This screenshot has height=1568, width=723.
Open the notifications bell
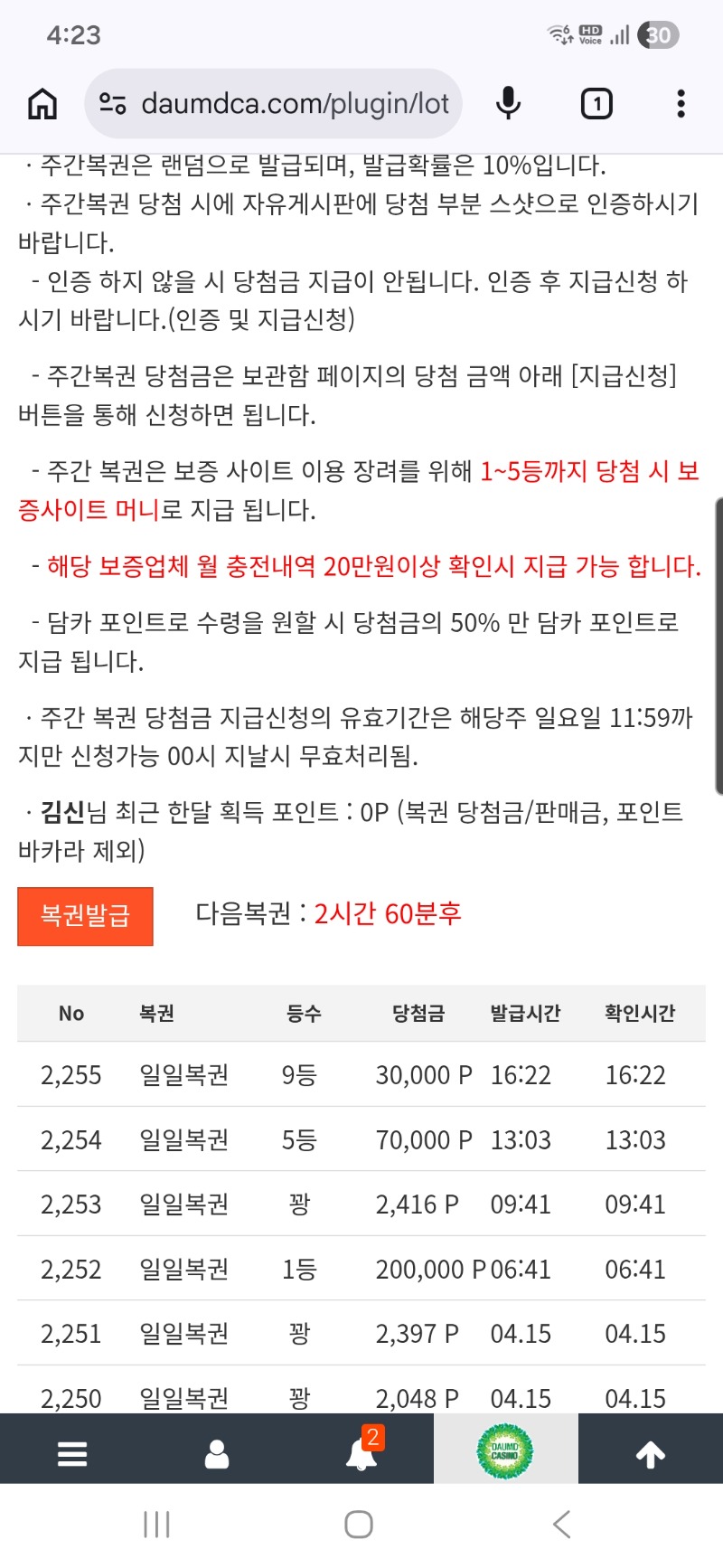[x=361, y=1453]
